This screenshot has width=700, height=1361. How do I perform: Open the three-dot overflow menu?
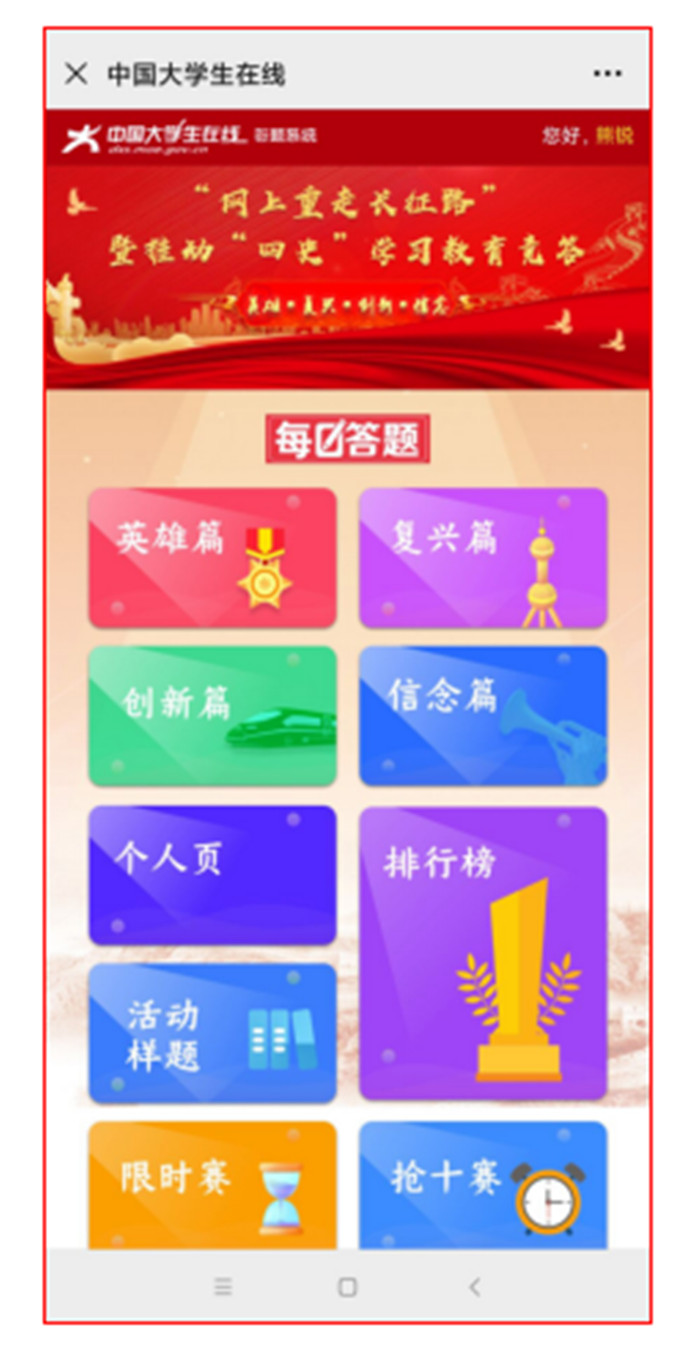pyautogui.click(x=607, y=73)
